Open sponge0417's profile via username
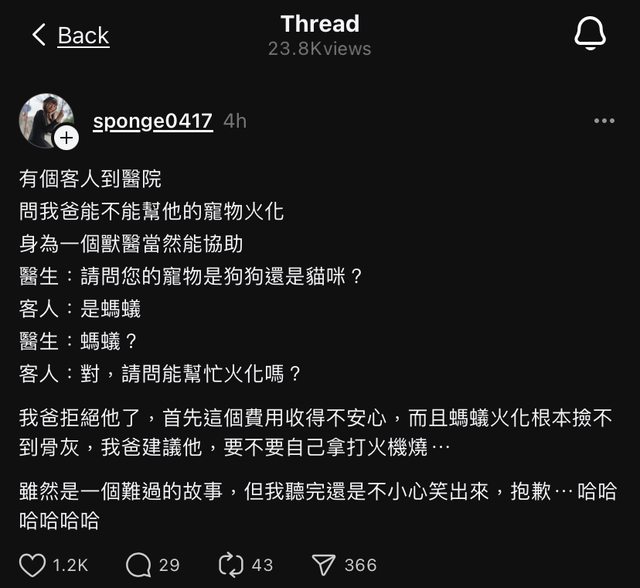 (152, 121)
